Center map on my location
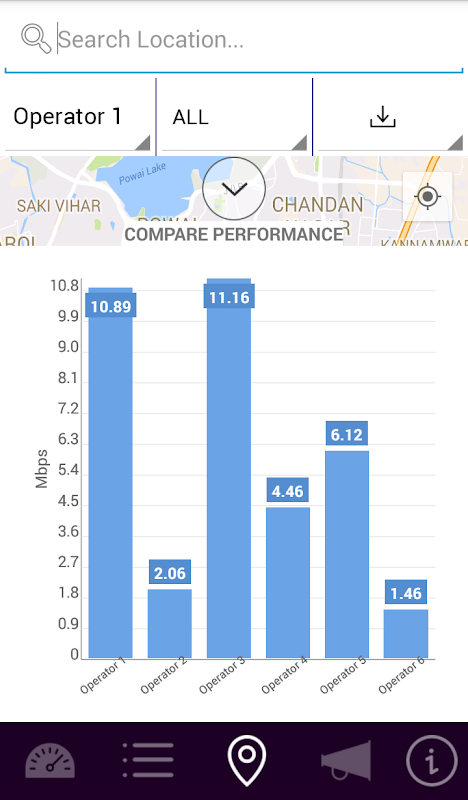468x800 pixels. (x=428, y=196)
